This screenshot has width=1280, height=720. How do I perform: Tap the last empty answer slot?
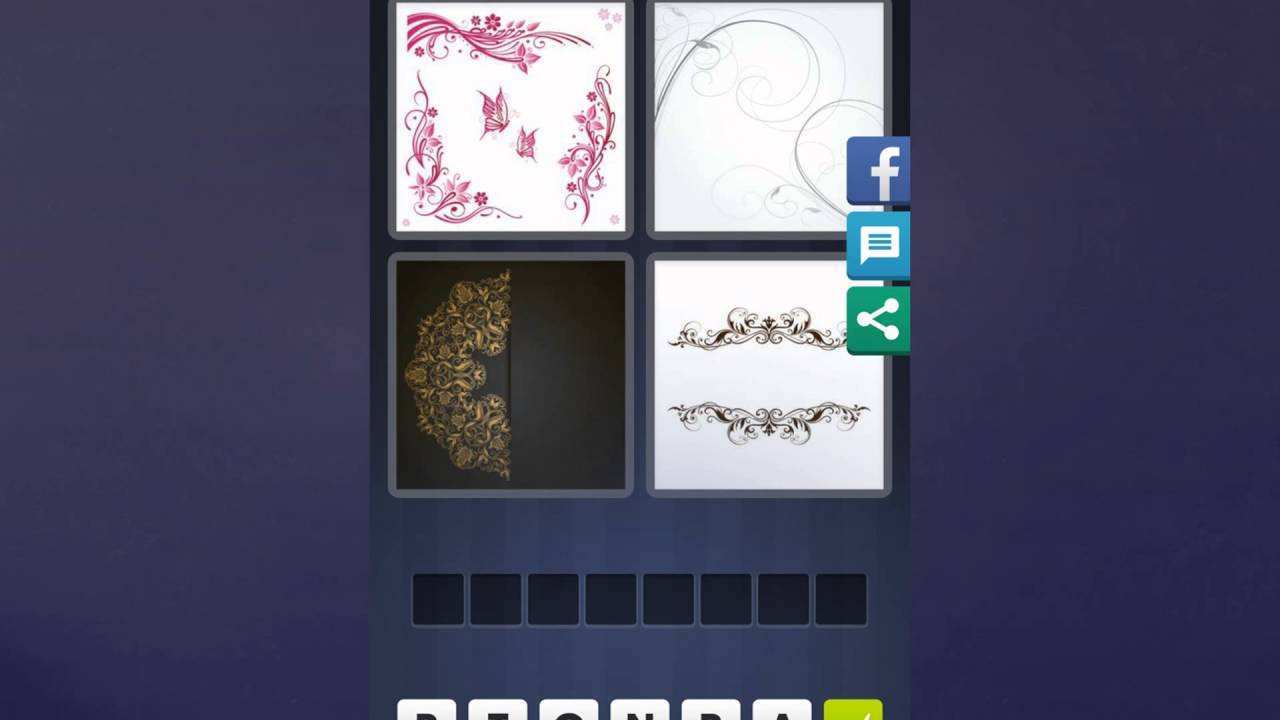[x=841, y=599]
